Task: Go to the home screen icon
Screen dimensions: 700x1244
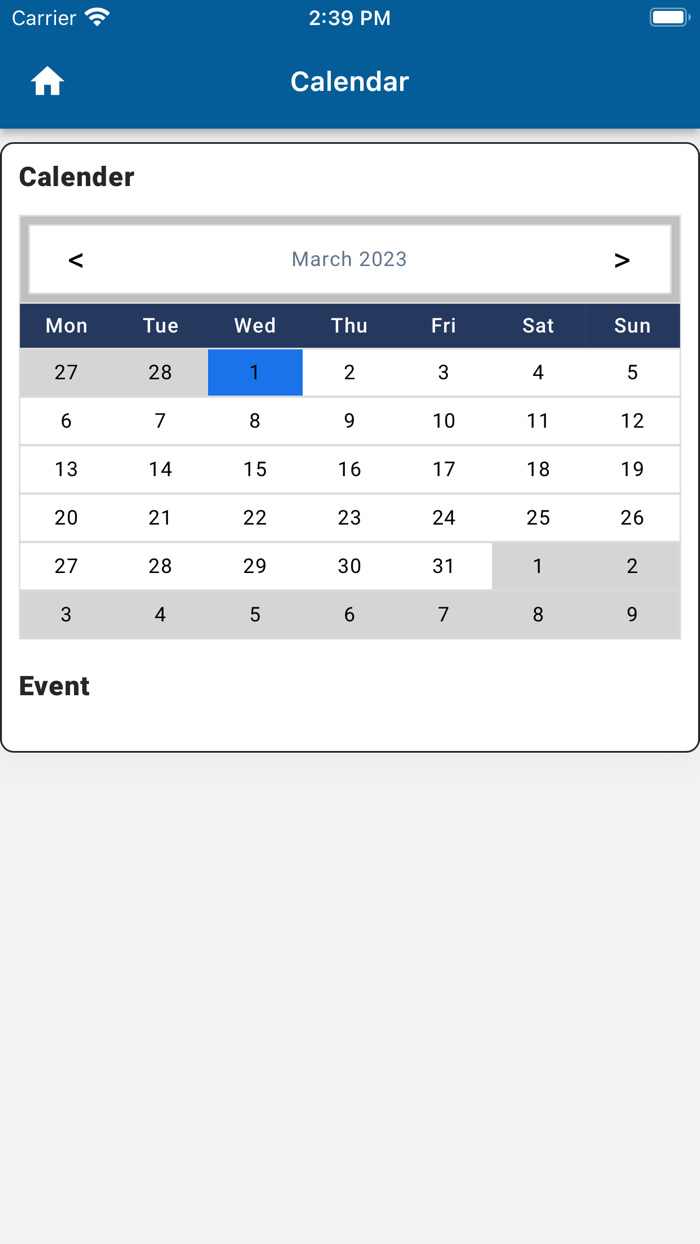Action: (x=47, y=81)
